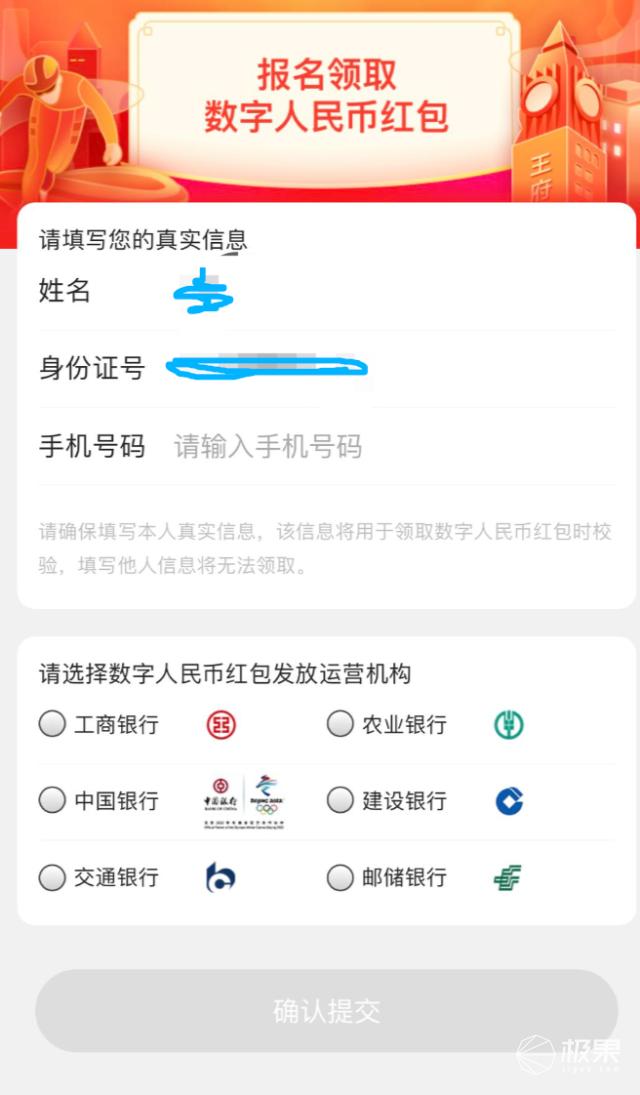Tap the 确认提交 submit button
This screenshot has width=640, height=1095.
point(326,1010)
